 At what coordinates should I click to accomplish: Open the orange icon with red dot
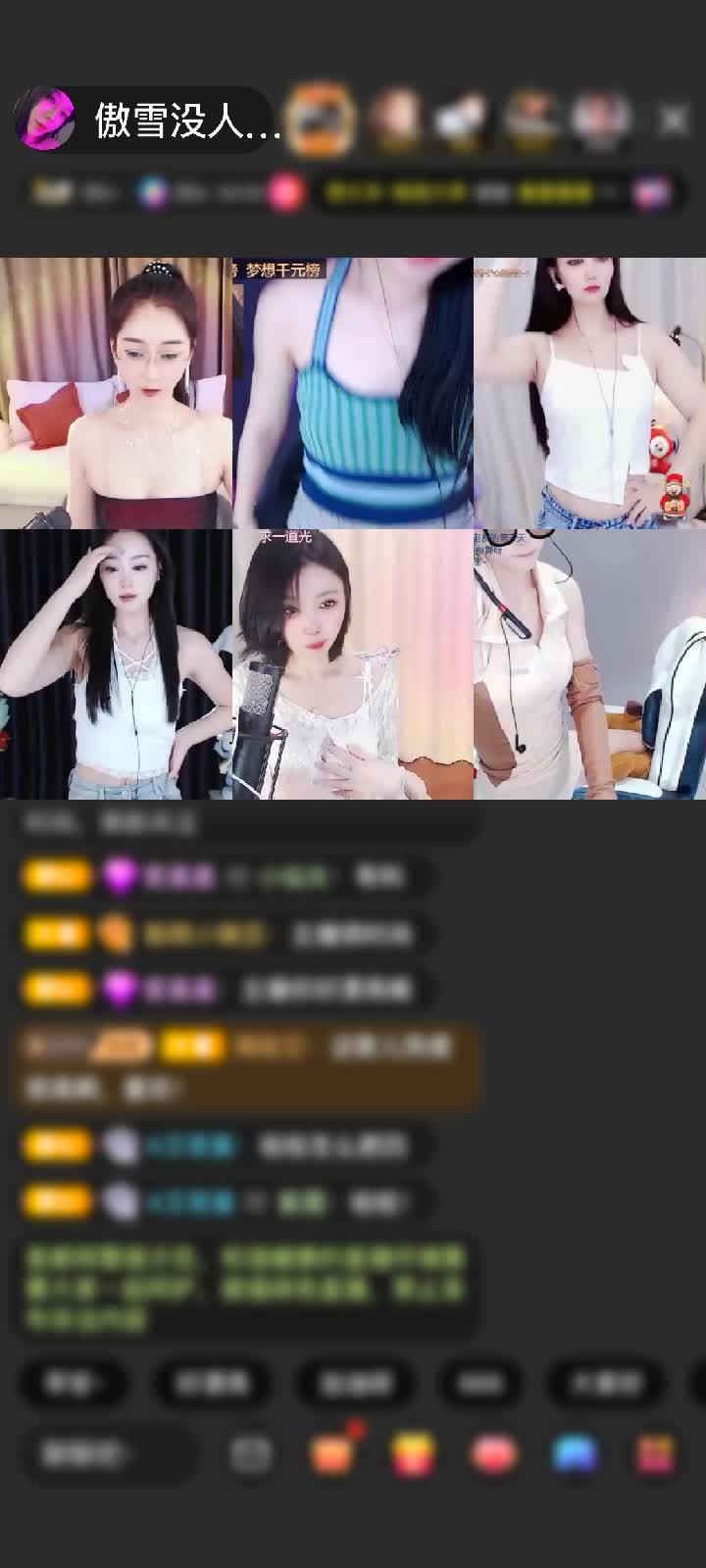(333, 1453)
